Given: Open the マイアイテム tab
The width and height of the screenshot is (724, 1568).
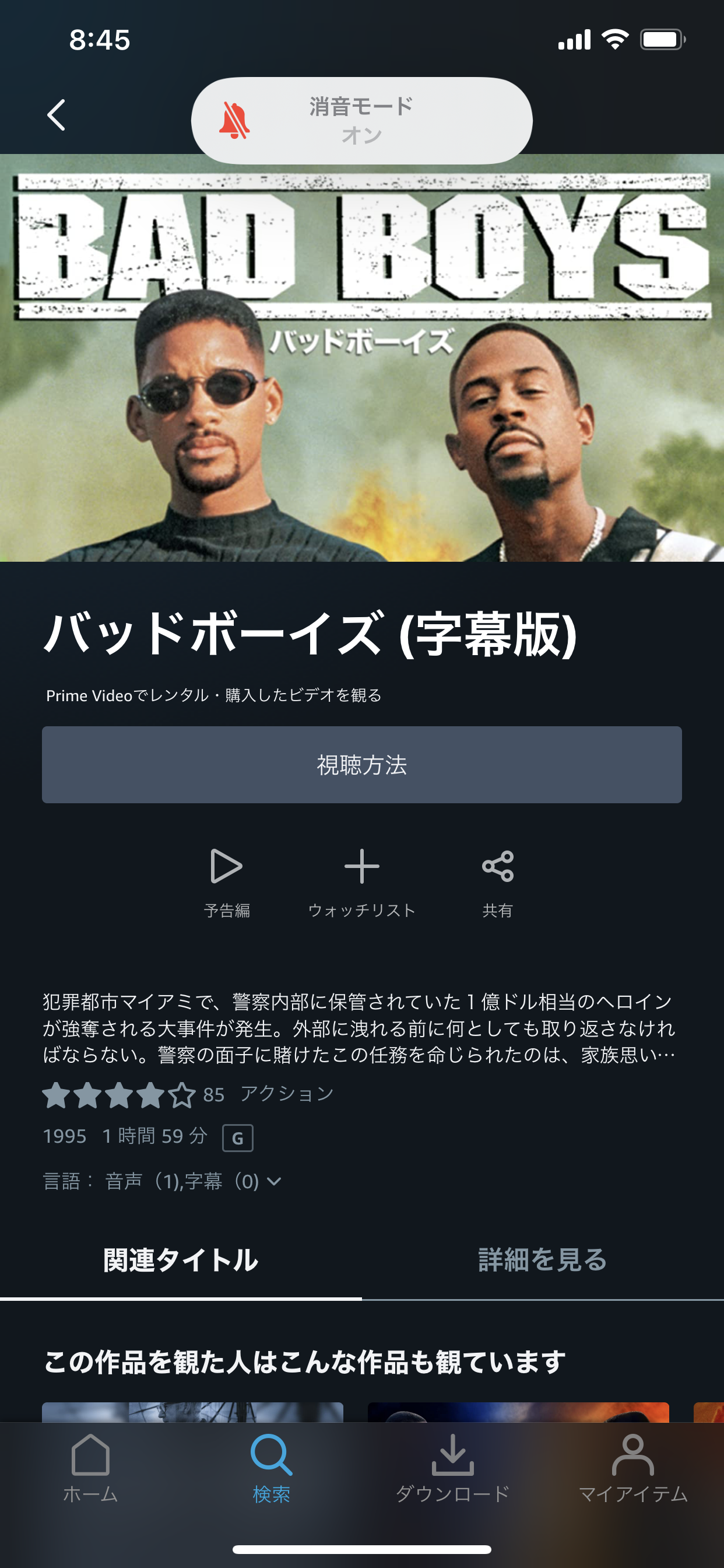Looking at the screenshot, I should tap(632, 1468).
